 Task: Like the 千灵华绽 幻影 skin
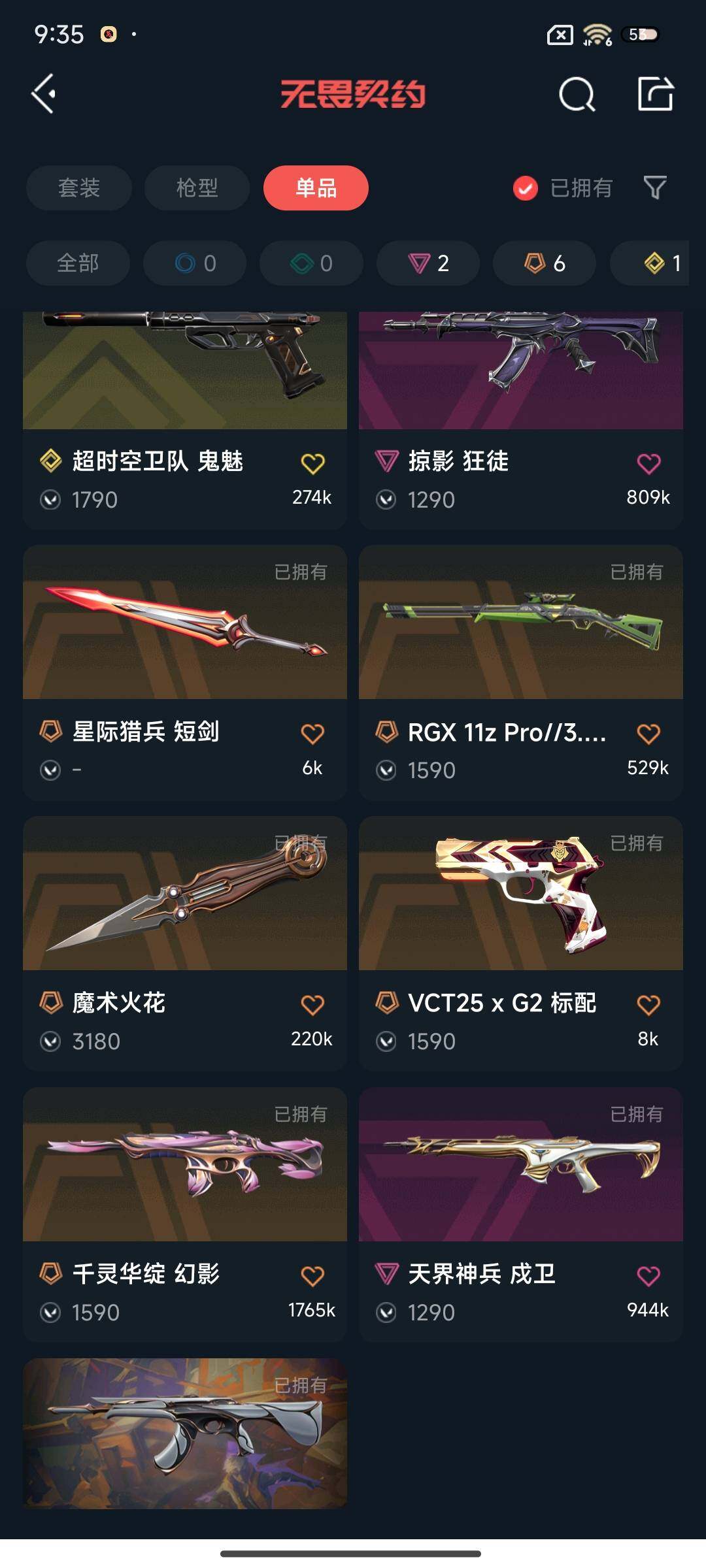pyautogui.click(x=312, y=1276)
